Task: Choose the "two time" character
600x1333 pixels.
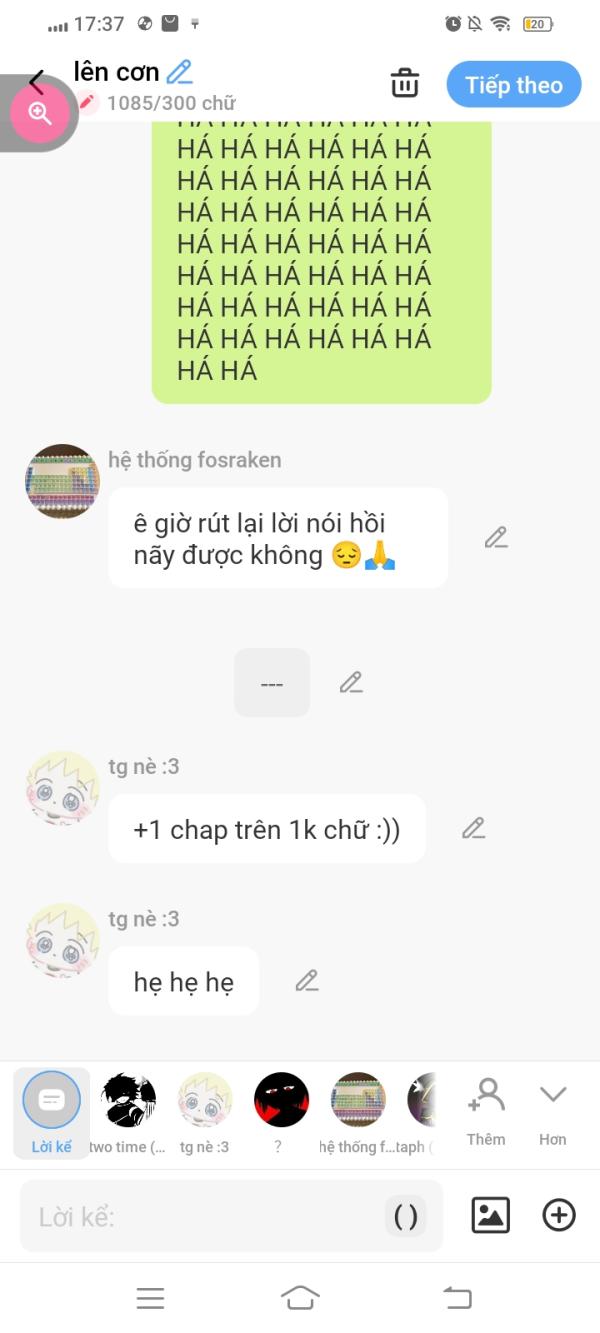Action: click(128, 1112)
